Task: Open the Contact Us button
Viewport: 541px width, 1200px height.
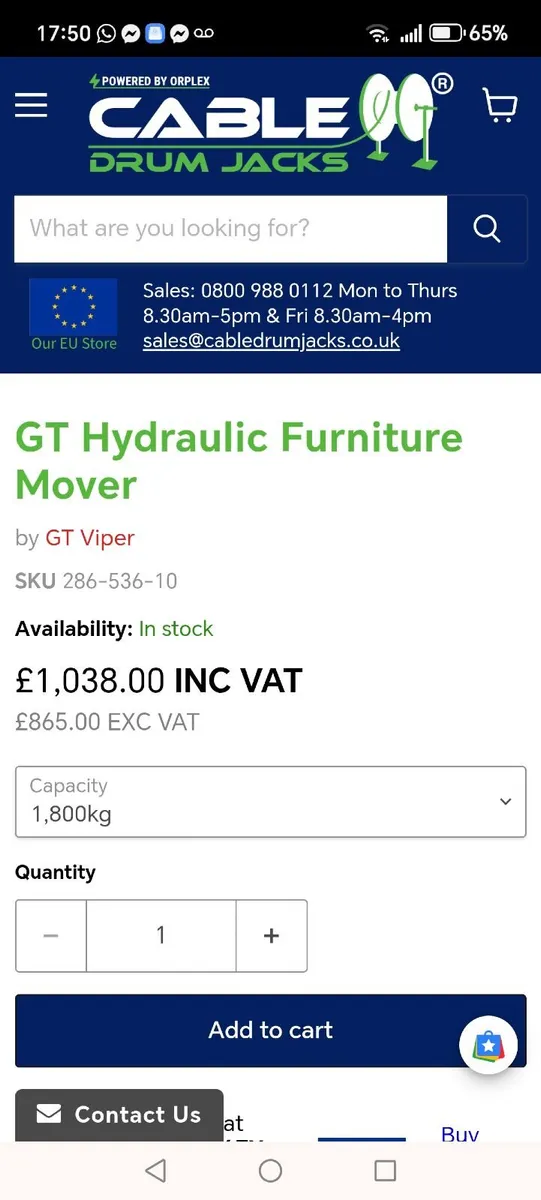Action: click(x=119, y=1115)
